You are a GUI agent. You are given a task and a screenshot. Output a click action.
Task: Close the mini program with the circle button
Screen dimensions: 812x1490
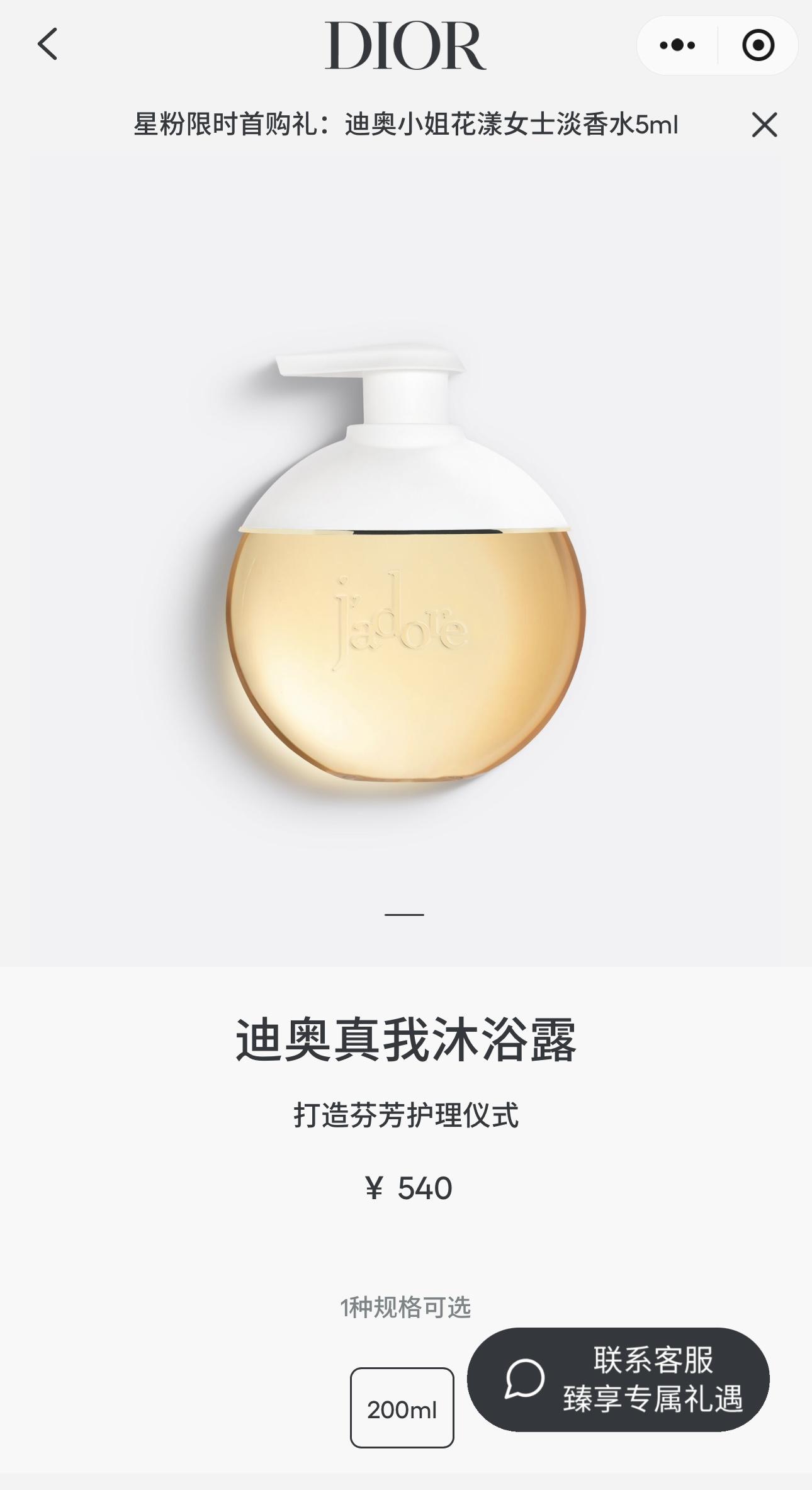758,45
